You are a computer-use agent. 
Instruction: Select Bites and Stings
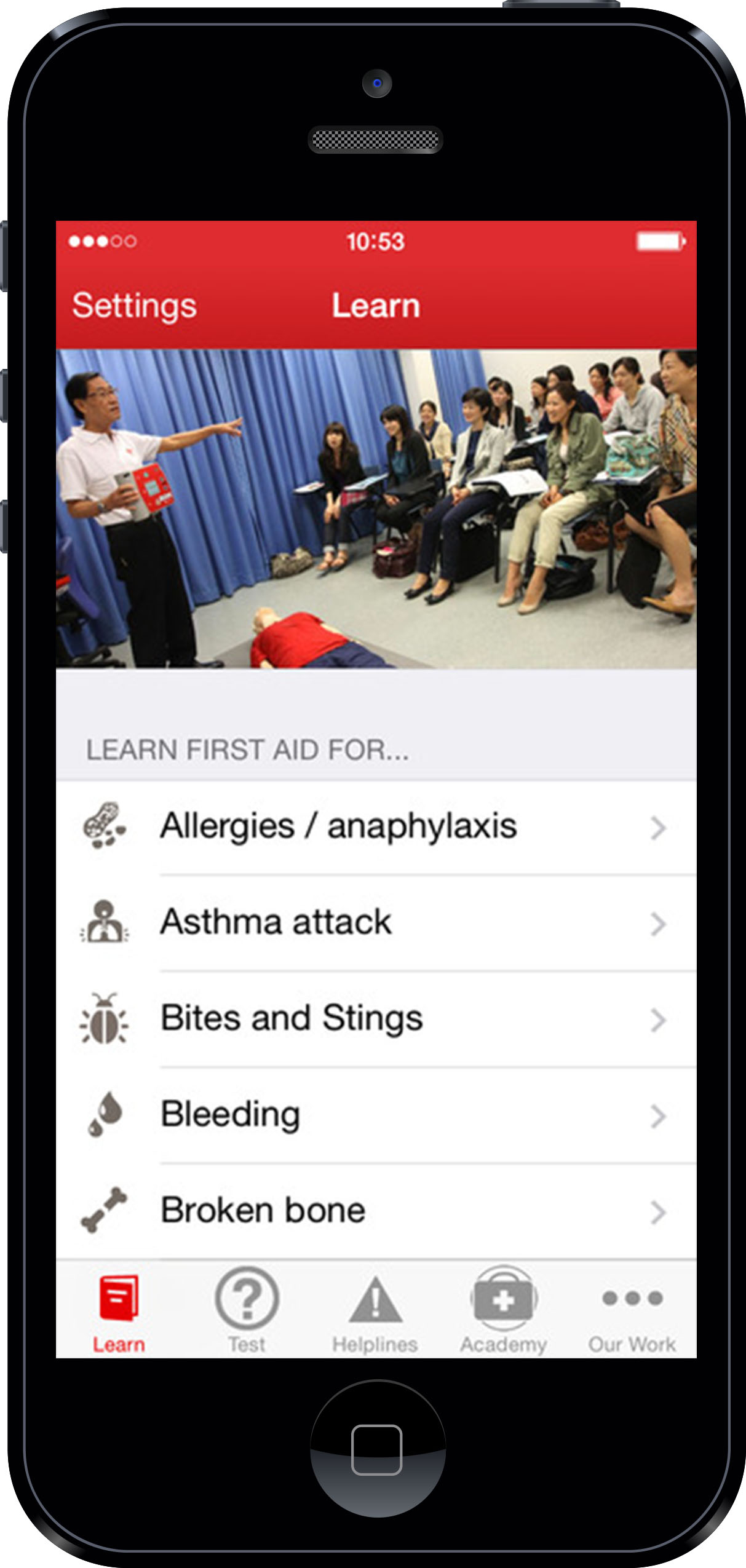coord(375,1018)
